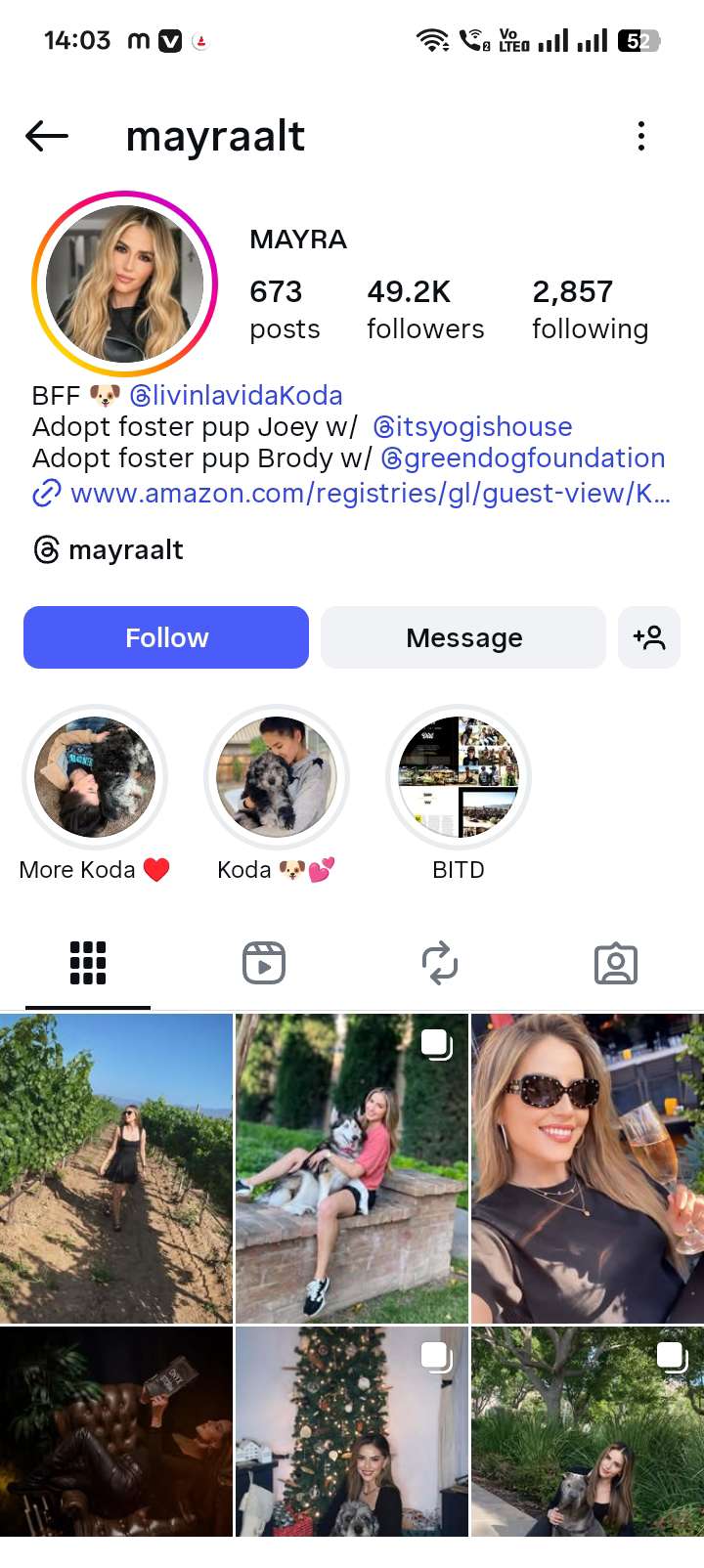Open the @greendogfoundation link
Viewport: 704px width, 1568px height.
pyautogui.click(x=522, y=458)
